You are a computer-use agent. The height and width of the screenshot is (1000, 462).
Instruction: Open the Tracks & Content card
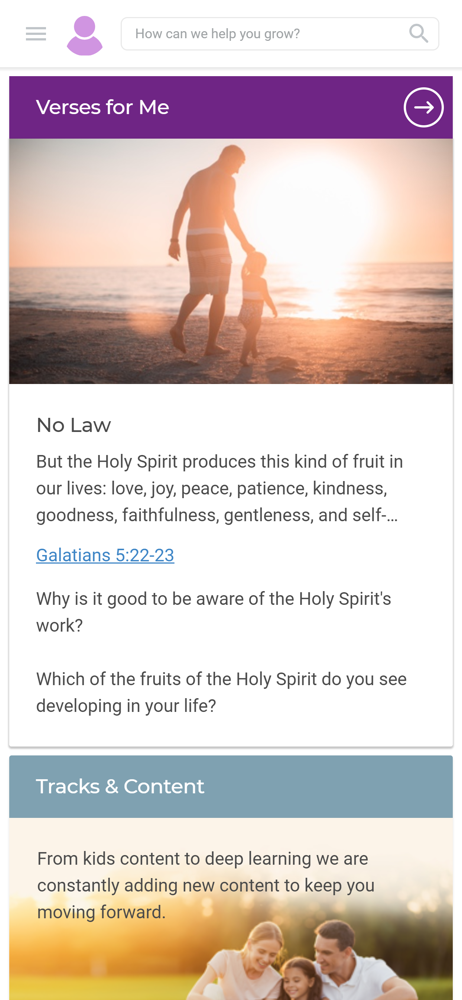[231, 878]
